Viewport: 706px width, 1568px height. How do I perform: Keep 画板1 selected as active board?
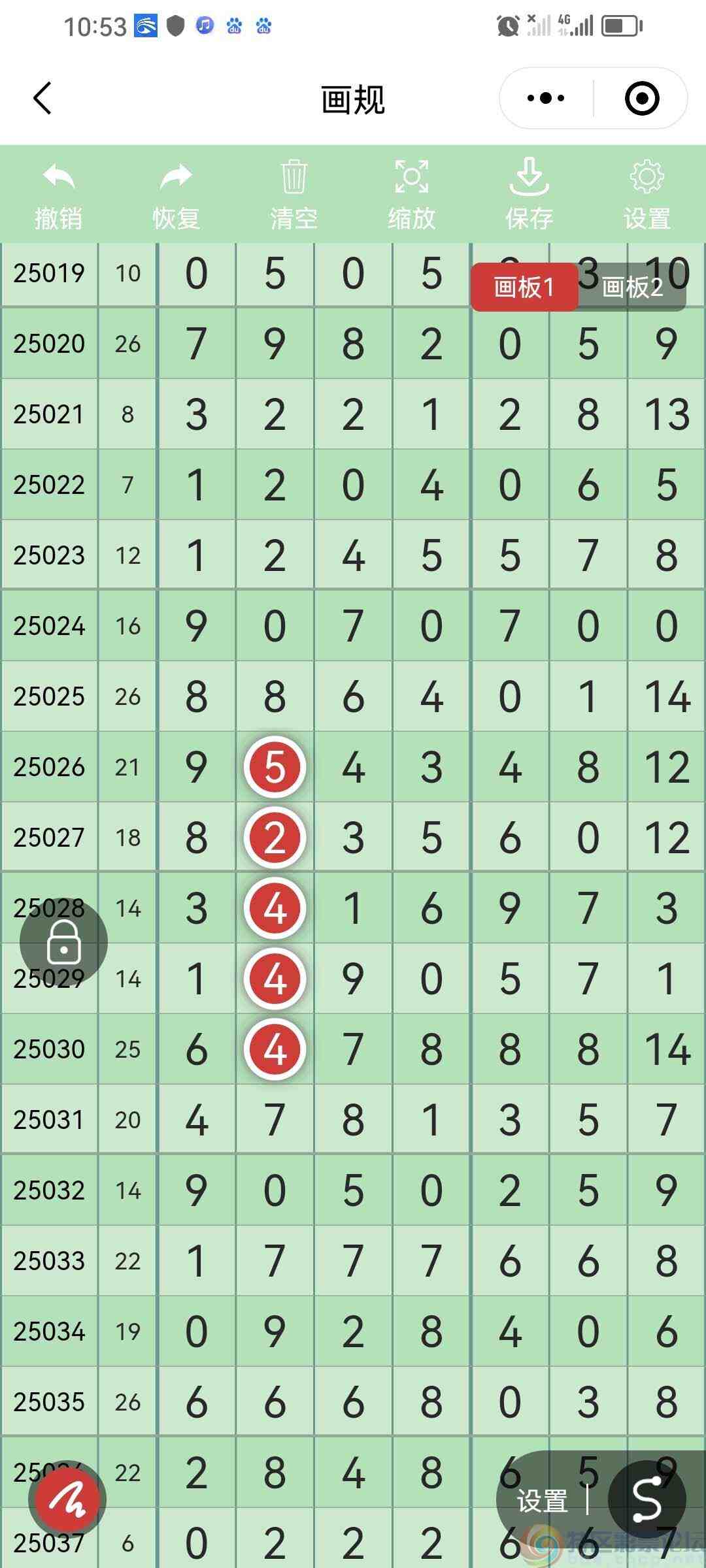pos(525,287)
